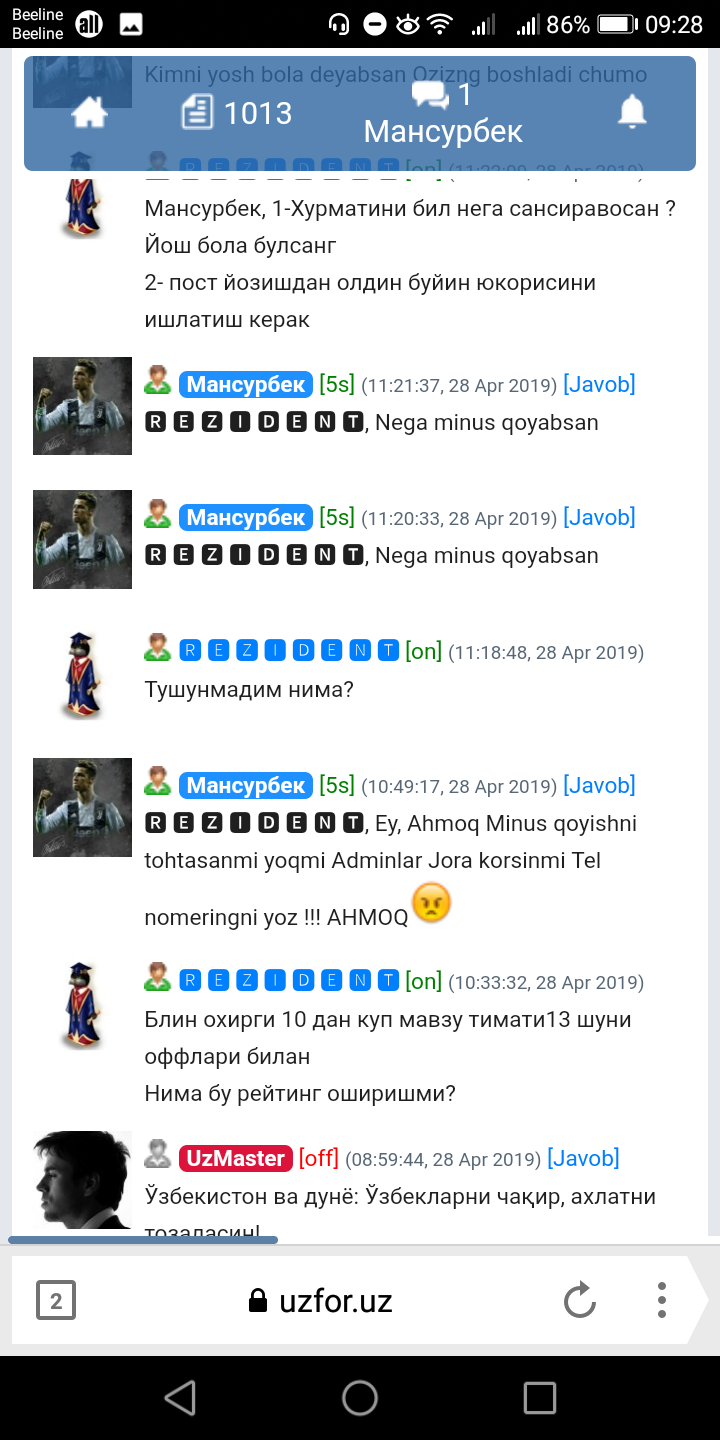Open UzMaster's profile name
The height and width of the screenshot is (1440, 720).
click(235, 1158)
